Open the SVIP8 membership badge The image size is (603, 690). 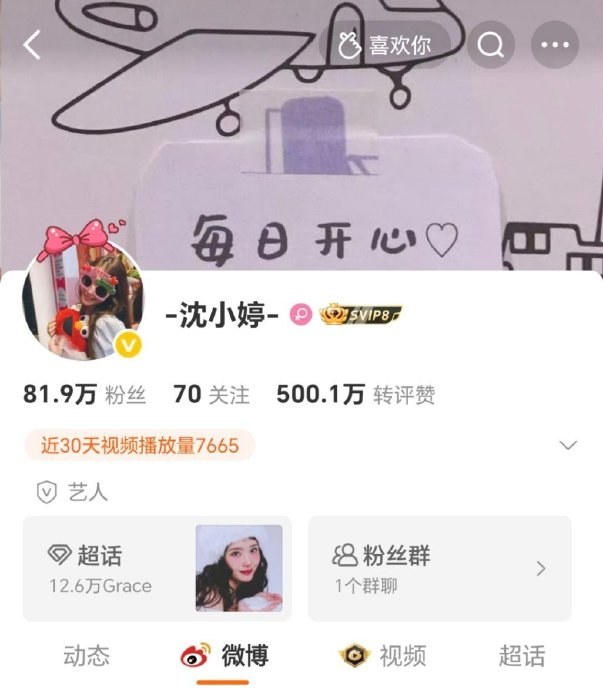pyautogui.click(x=360, y=315)
